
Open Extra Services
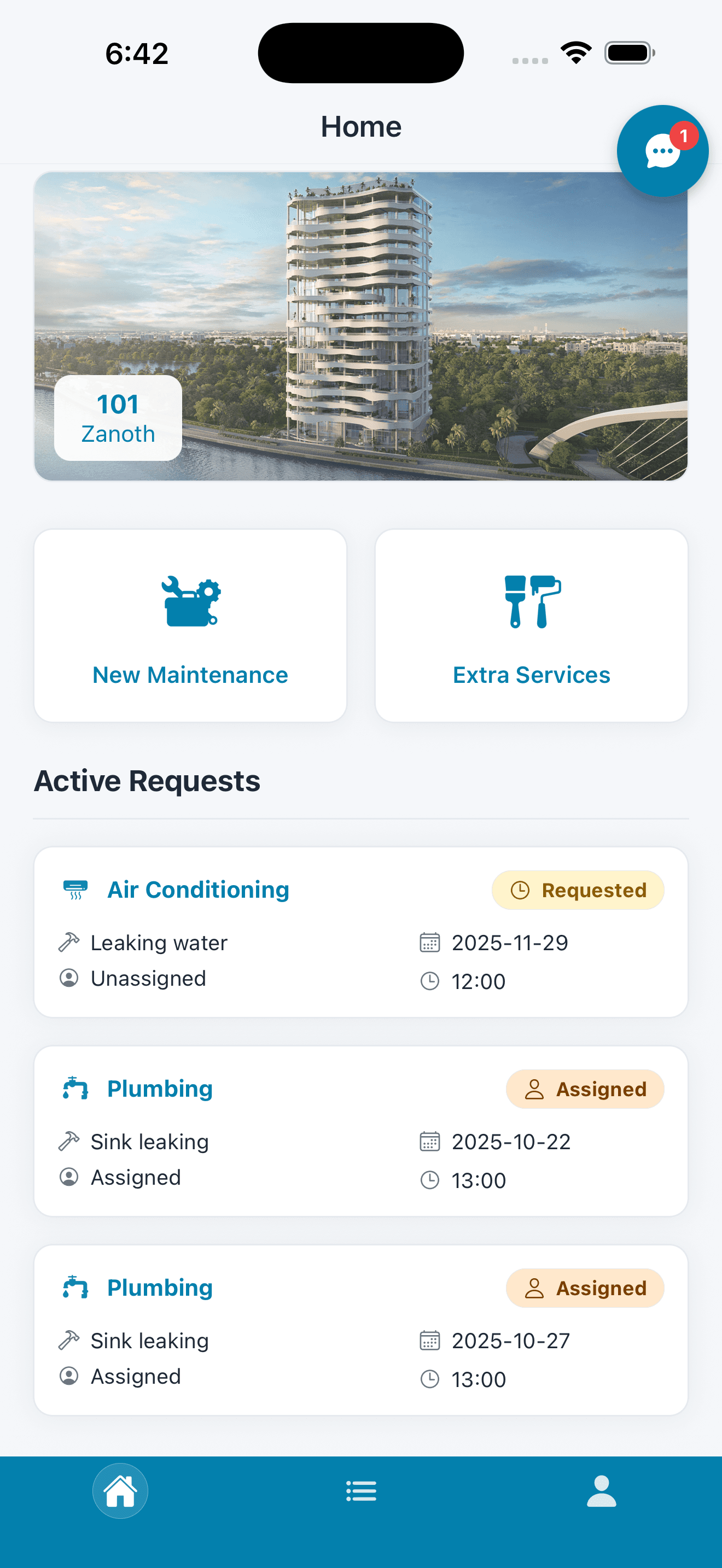[531, 625]
